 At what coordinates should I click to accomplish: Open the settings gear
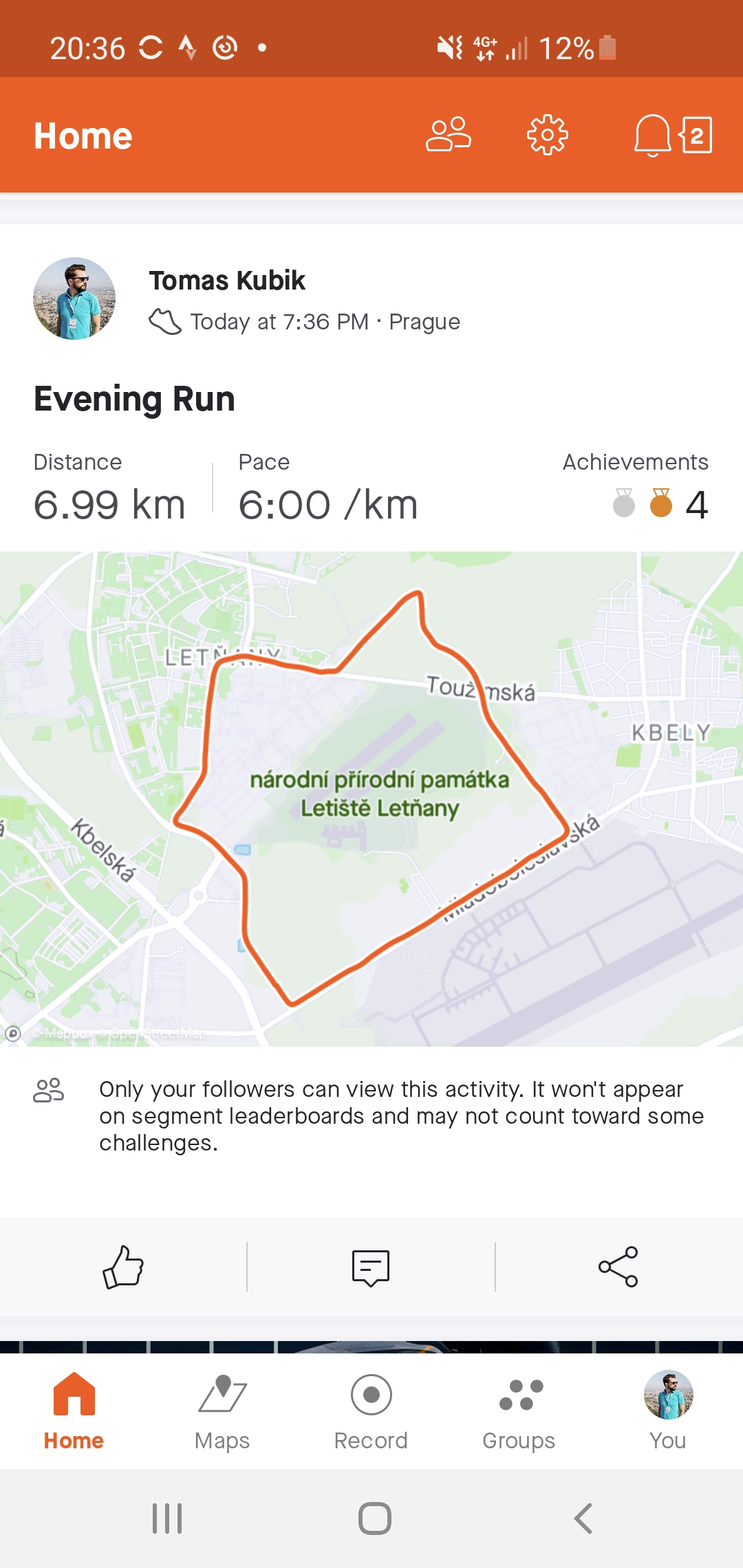[548, 135]
